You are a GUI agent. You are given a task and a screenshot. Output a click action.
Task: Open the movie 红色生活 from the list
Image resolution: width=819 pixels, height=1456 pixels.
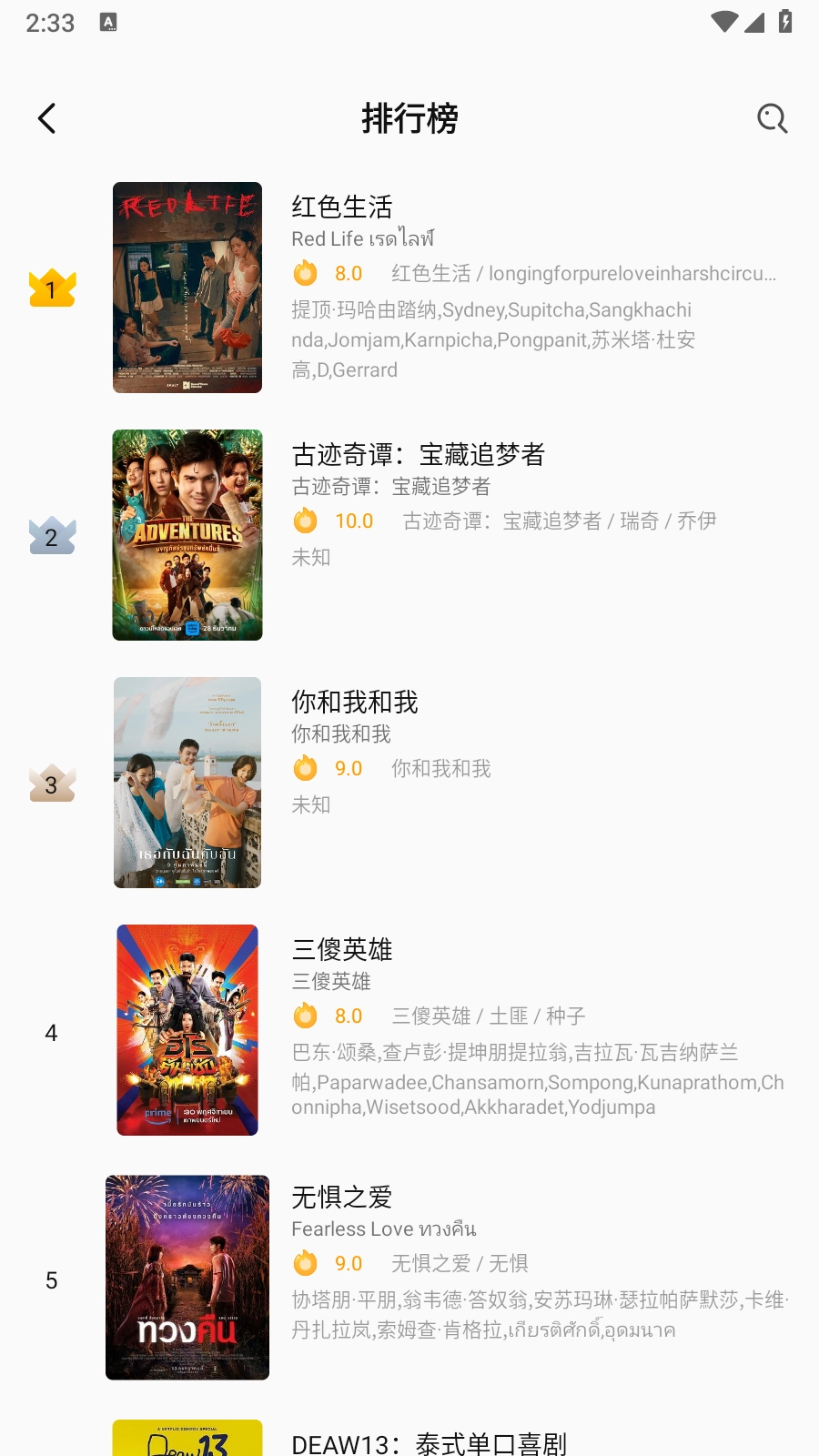pyautogui.click(x=343, y=207)
